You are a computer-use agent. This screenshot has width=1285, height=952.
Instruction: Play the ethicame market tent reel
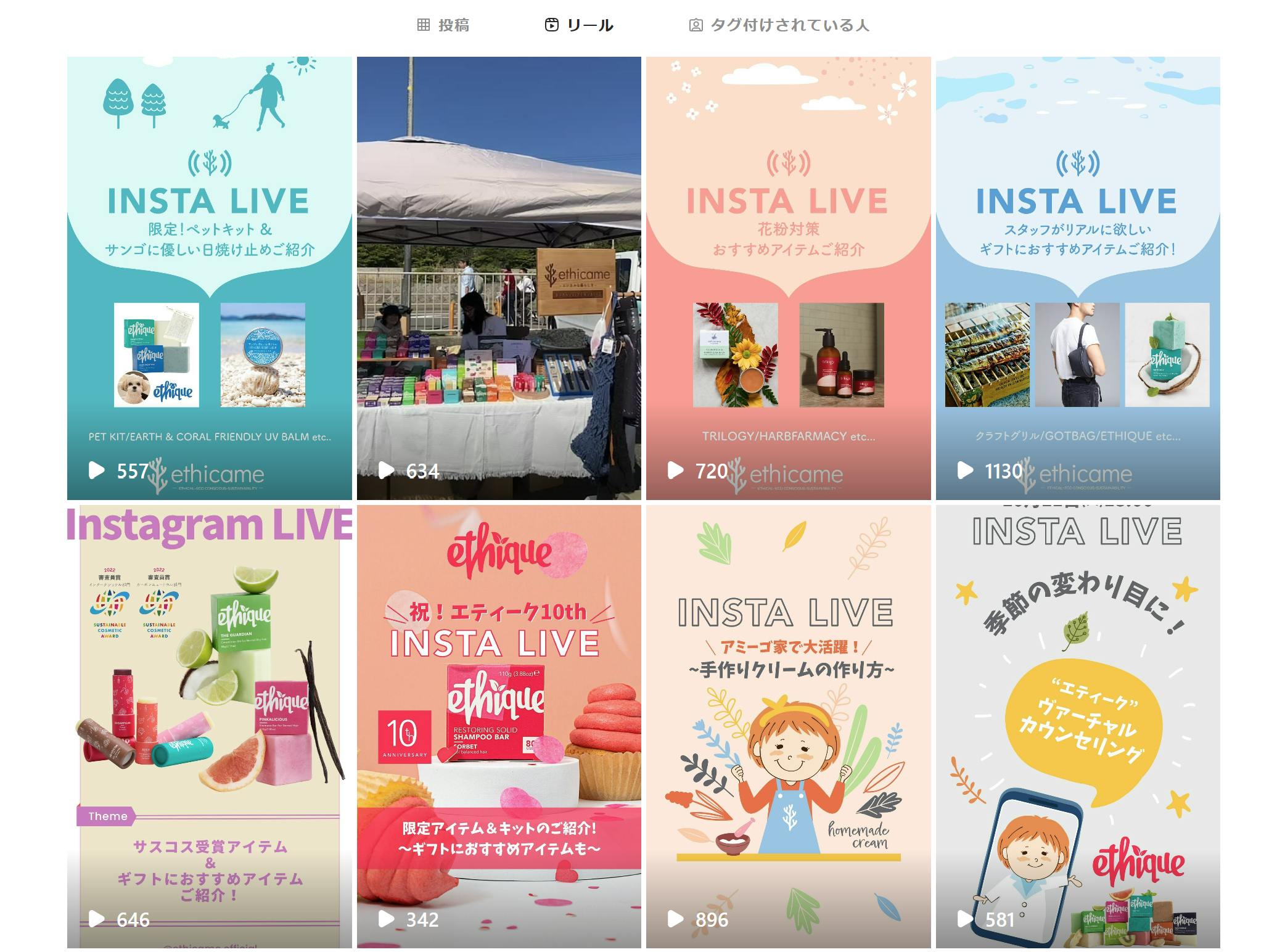(499, 278)
